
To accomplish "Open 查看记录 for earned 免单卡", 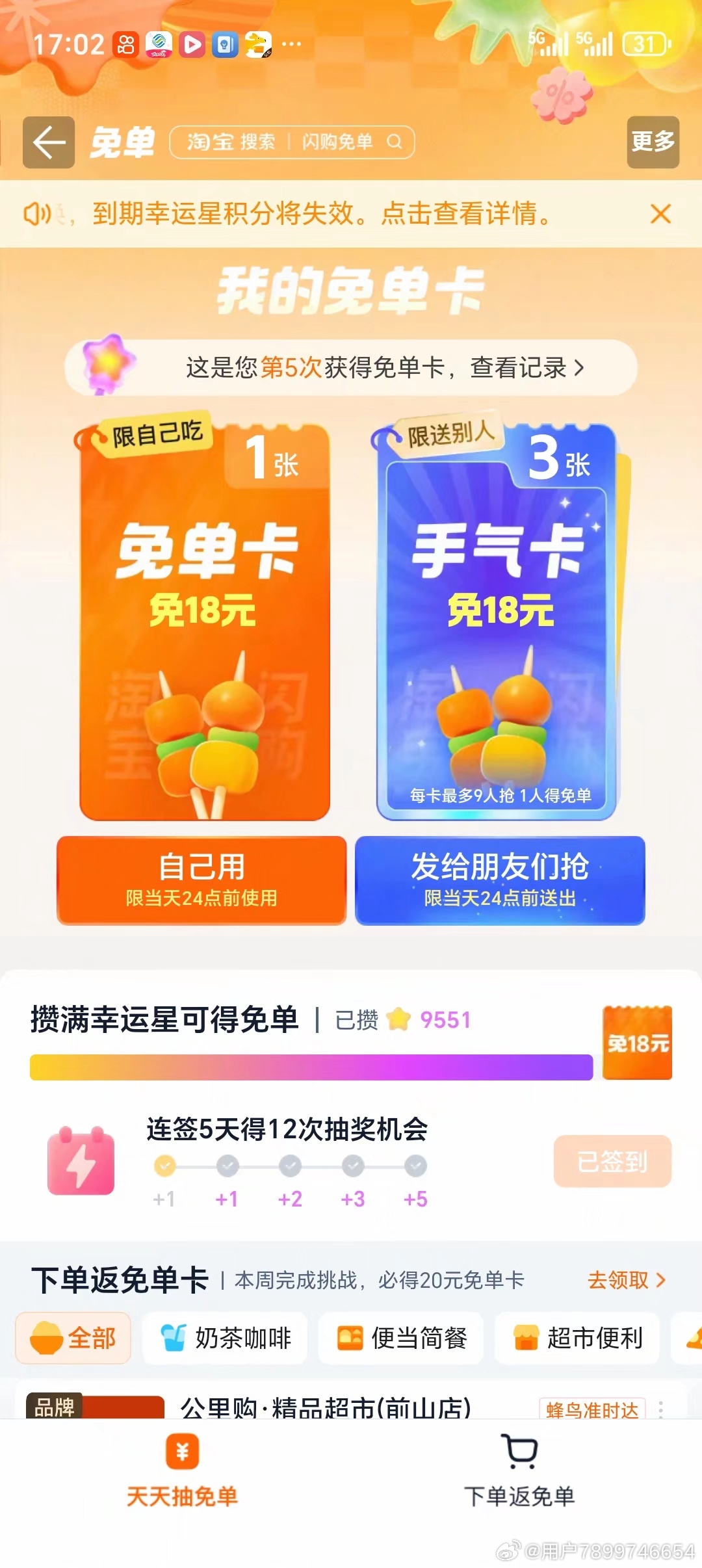I will 526,368.
